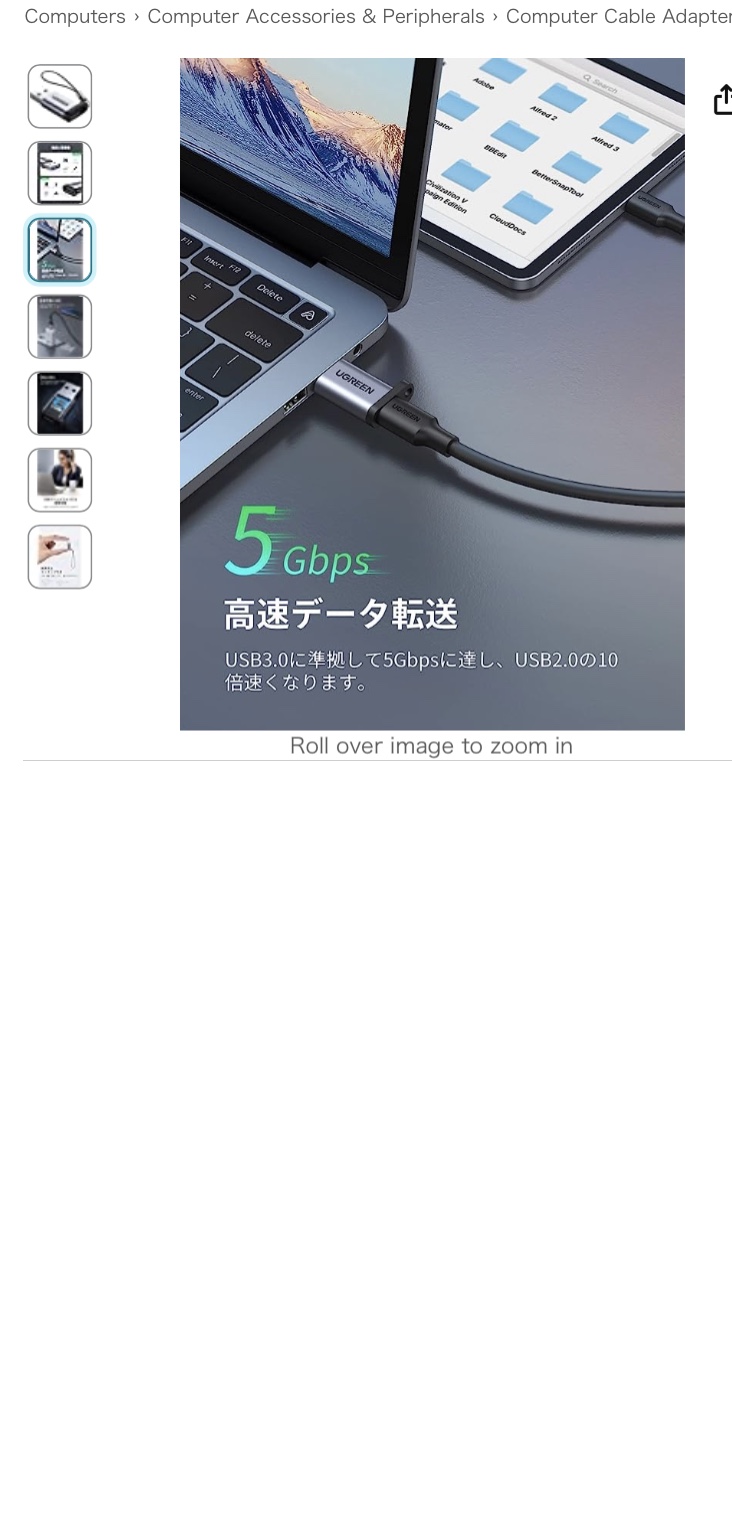Image resolution: width=732 pixels, height=1530 pixels.
Task: Select the seventh thumbnail with hand
Action: pos(60,557)
